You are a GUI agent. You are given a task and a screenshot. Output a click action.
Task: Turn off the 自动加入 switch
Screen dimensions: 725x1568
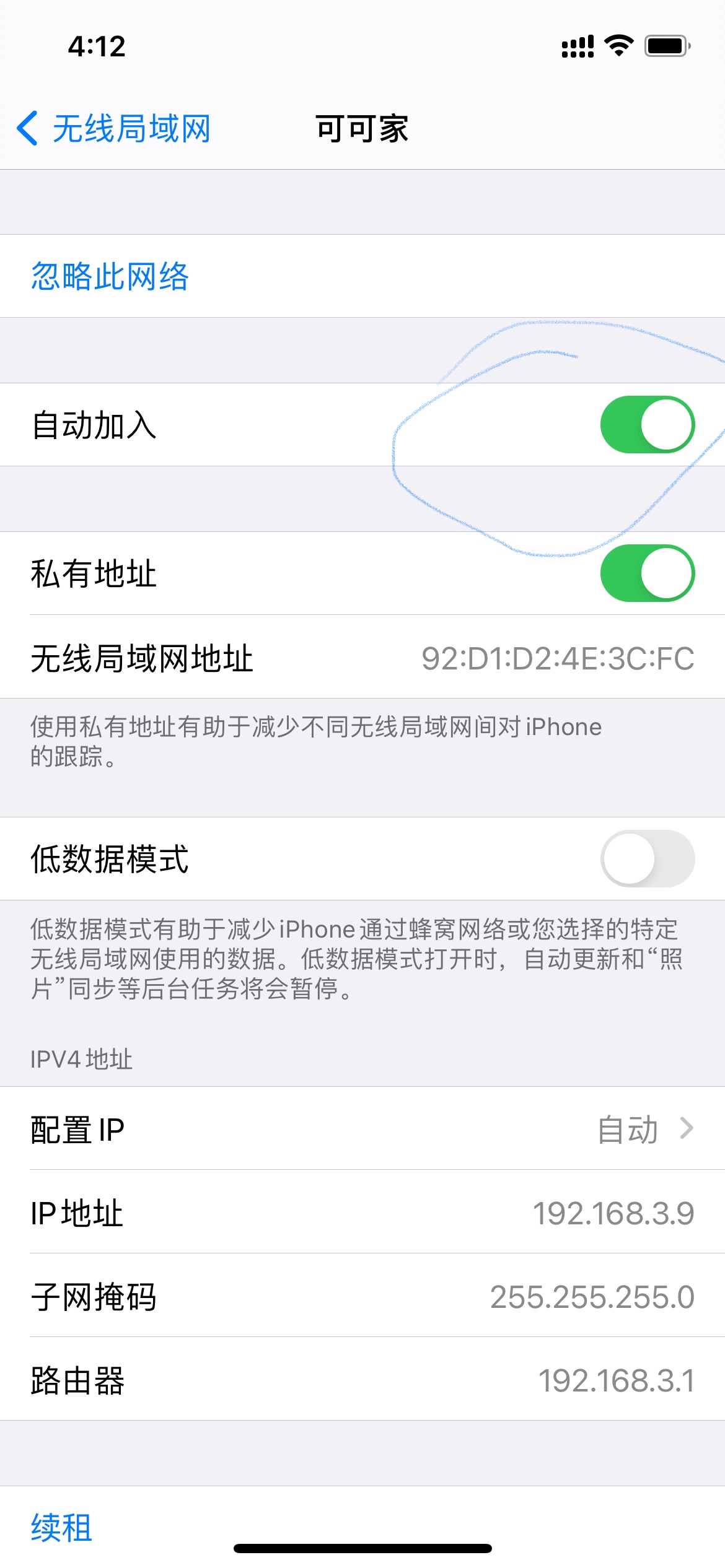pos(647,425)
